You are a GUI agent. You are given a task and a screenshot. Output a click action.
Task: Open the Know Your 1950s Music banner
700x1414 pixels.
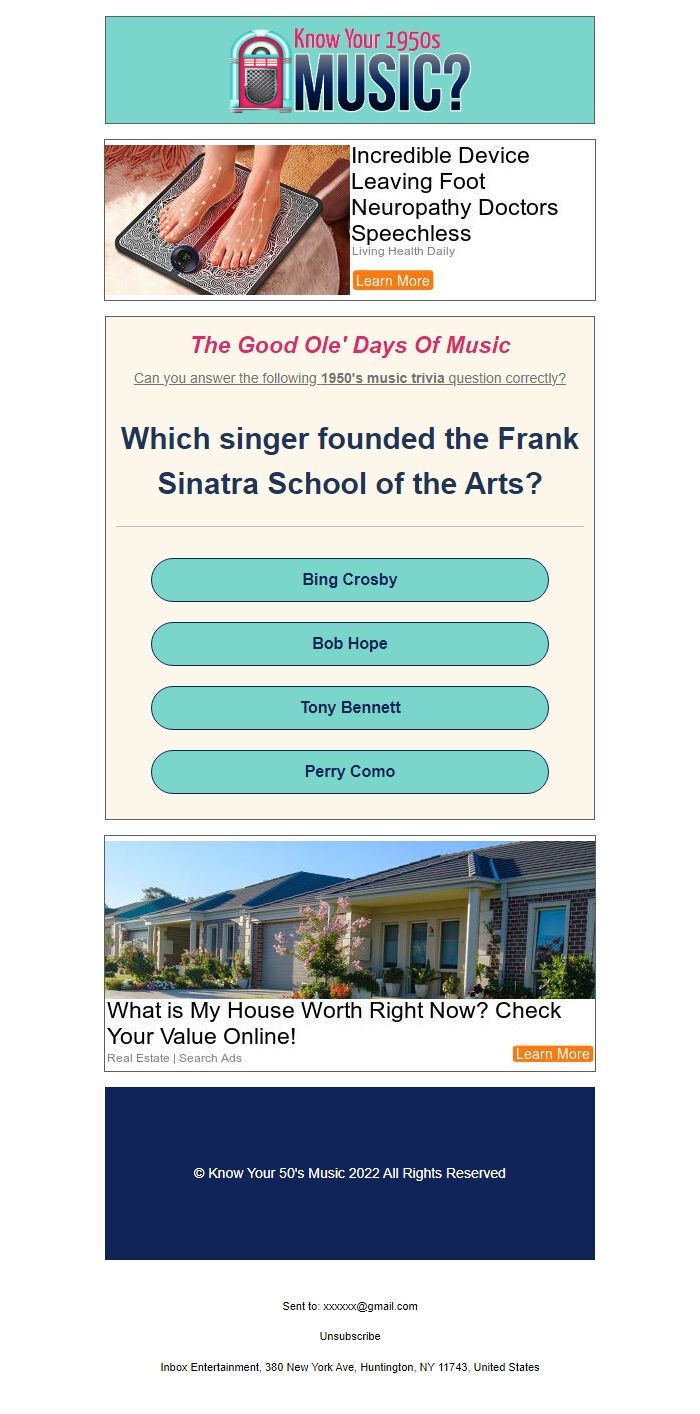(350, 70)
